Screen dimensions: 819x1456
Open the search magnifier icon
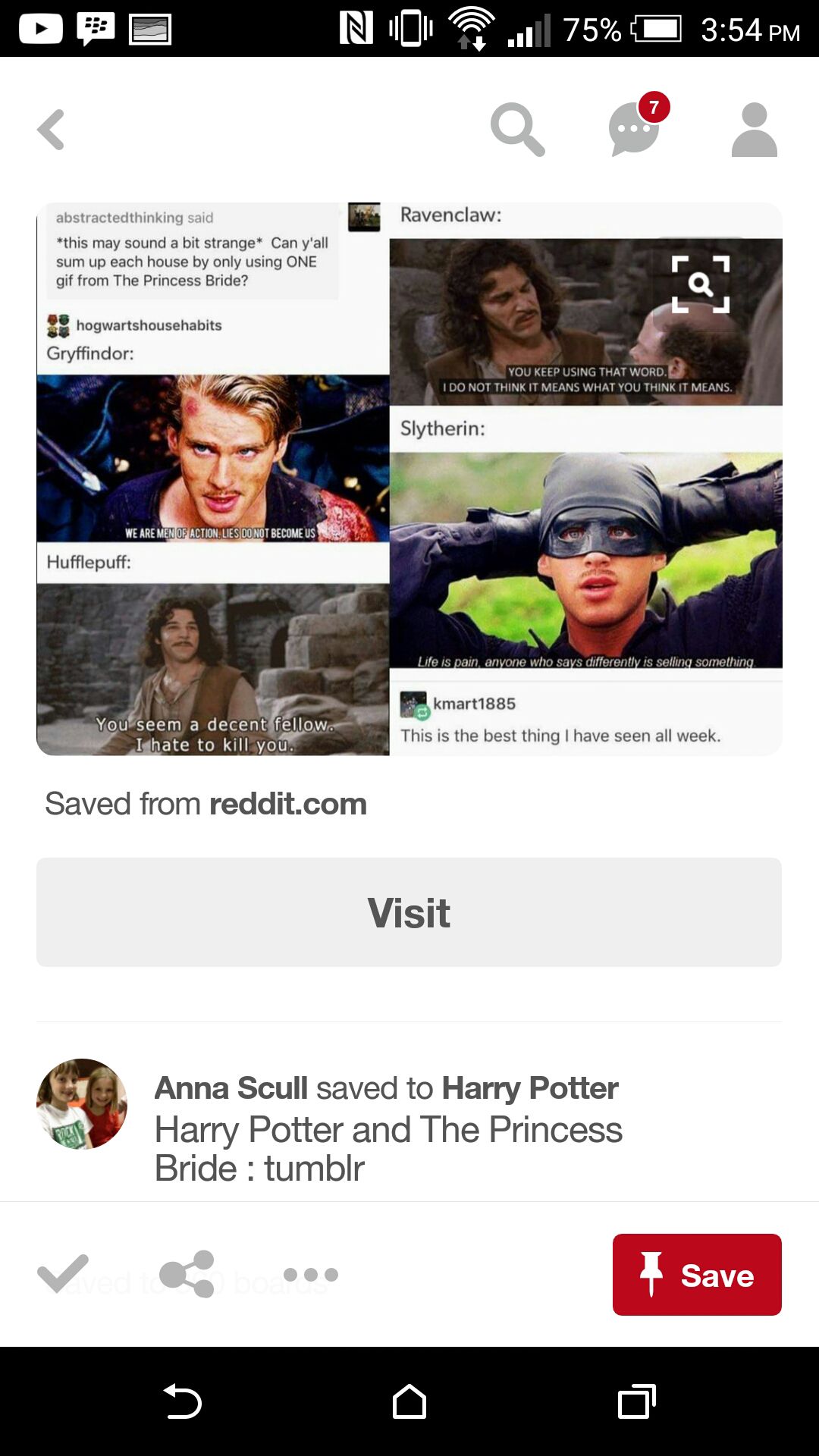518,130
